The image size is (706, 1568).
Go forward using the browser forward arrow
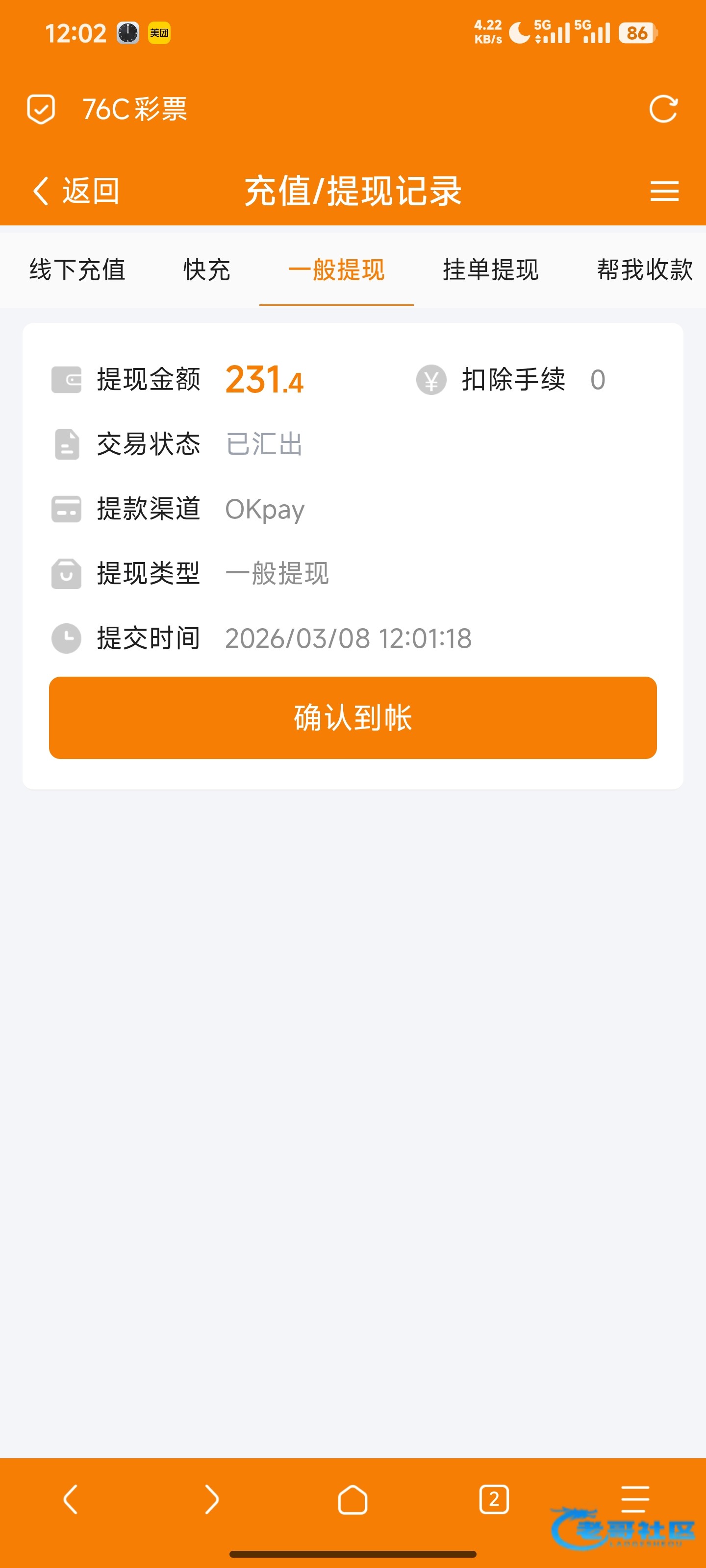point(211,1499)
